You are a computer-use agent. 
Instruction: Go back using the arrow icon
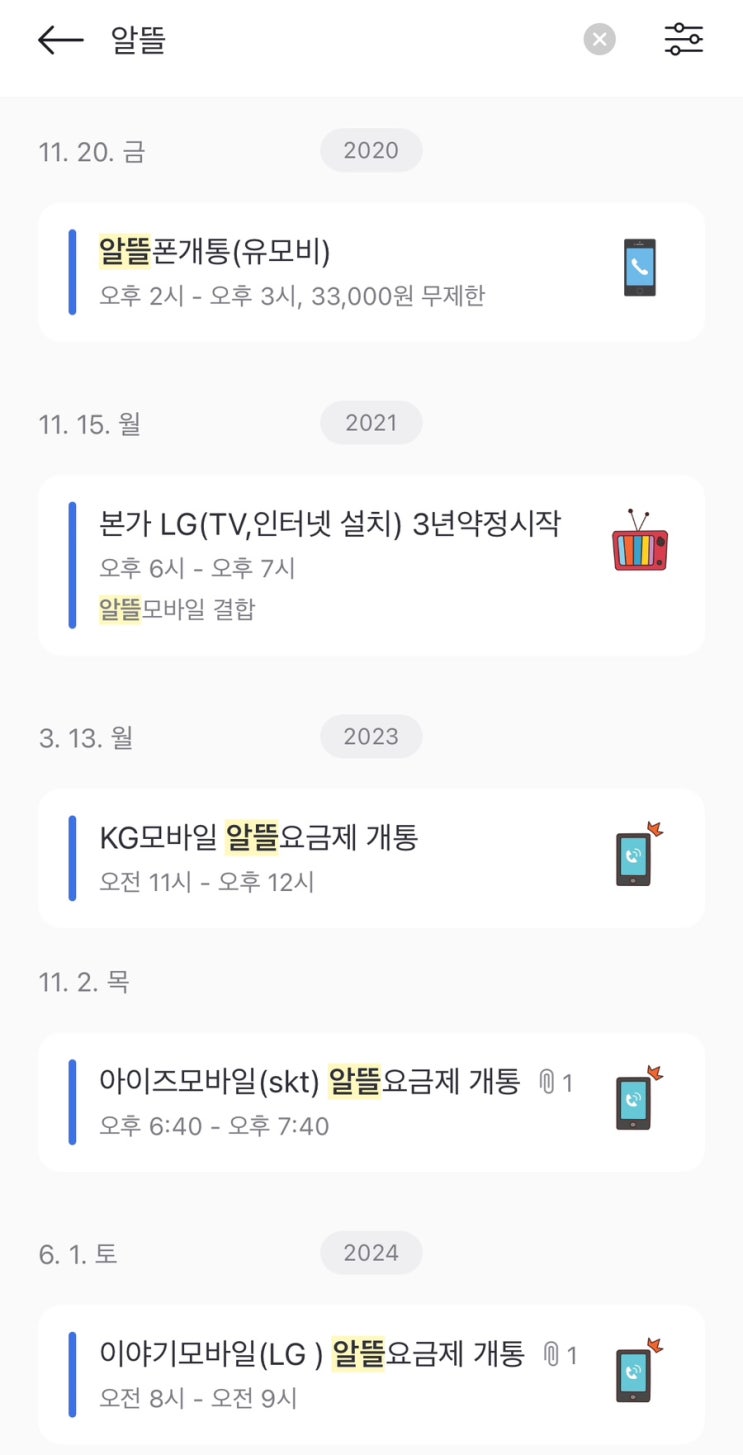click(x=60, y=40)
